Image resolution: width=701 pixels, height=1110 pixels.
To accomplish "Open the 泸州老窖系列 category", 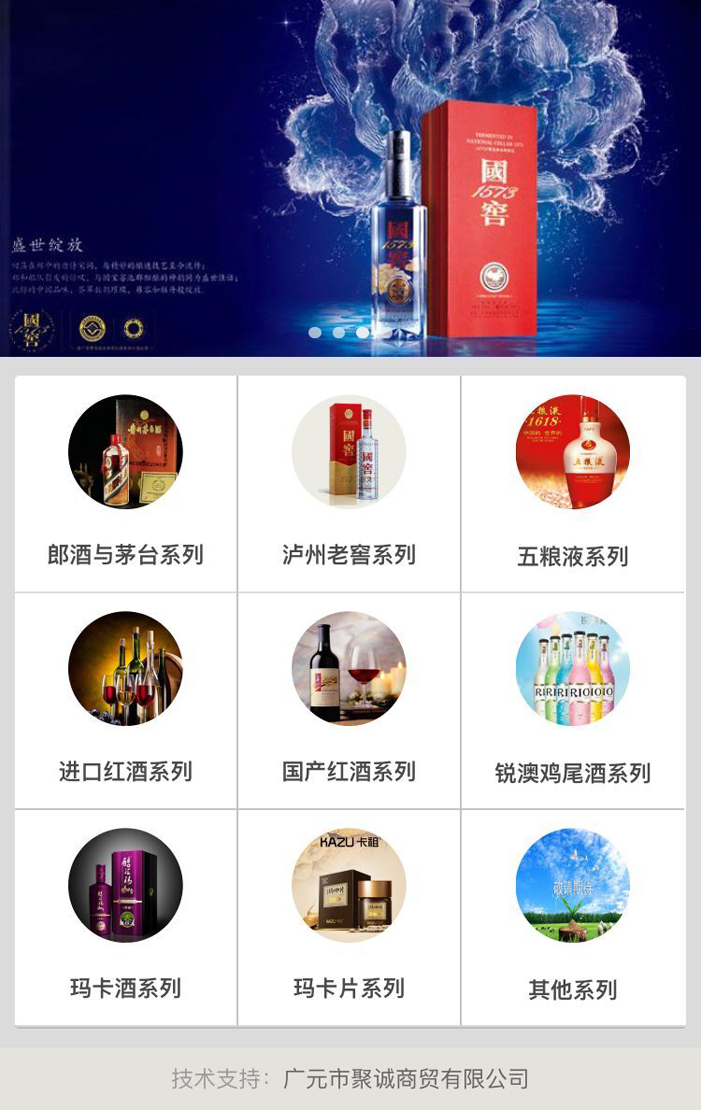I will pyautogui.click(x=349, y=484).
